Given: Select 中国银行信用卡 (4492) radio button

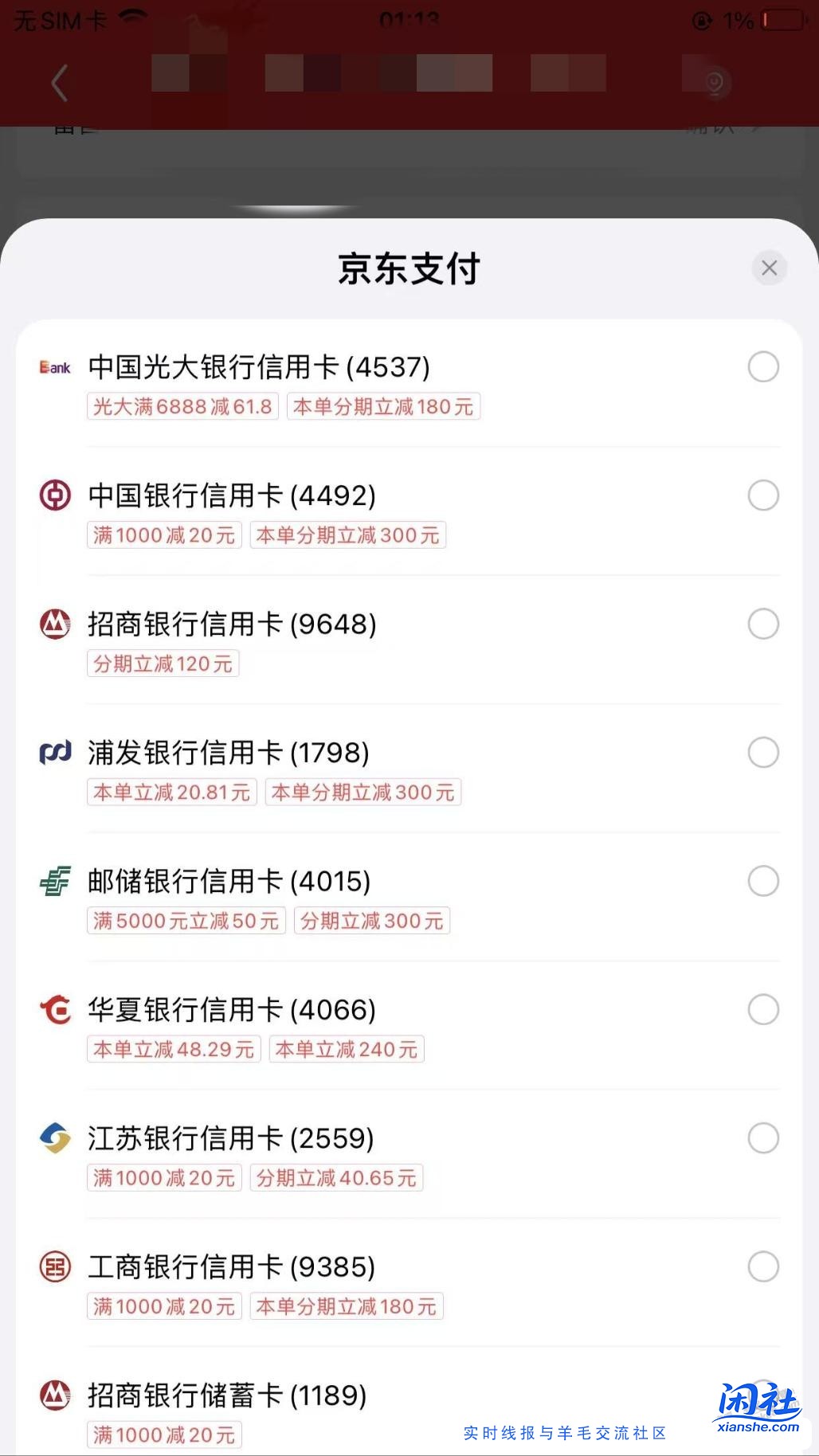Looking at the screenshot, I should [763, 495].
